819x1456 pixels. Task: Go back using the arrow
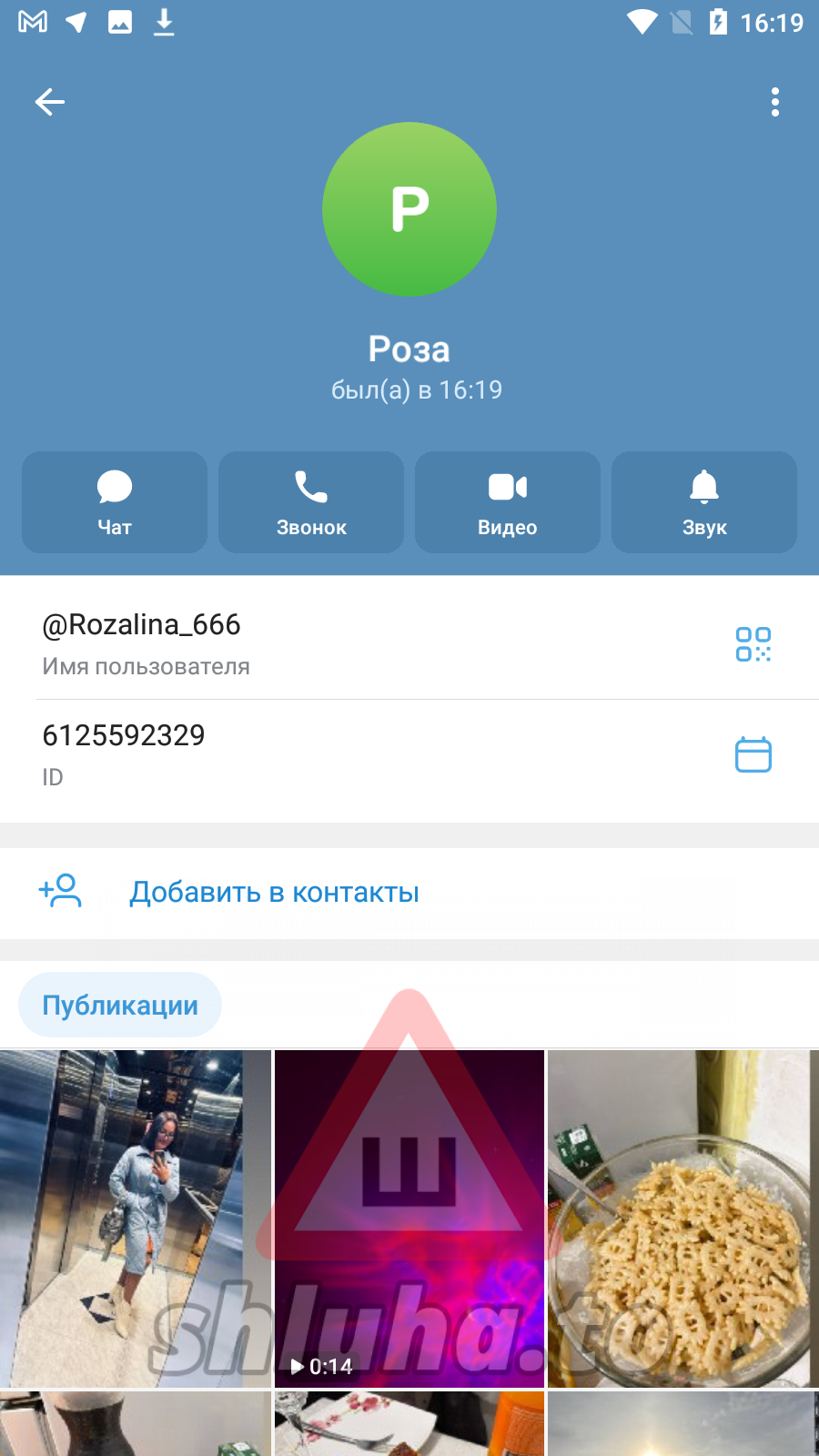50,102
